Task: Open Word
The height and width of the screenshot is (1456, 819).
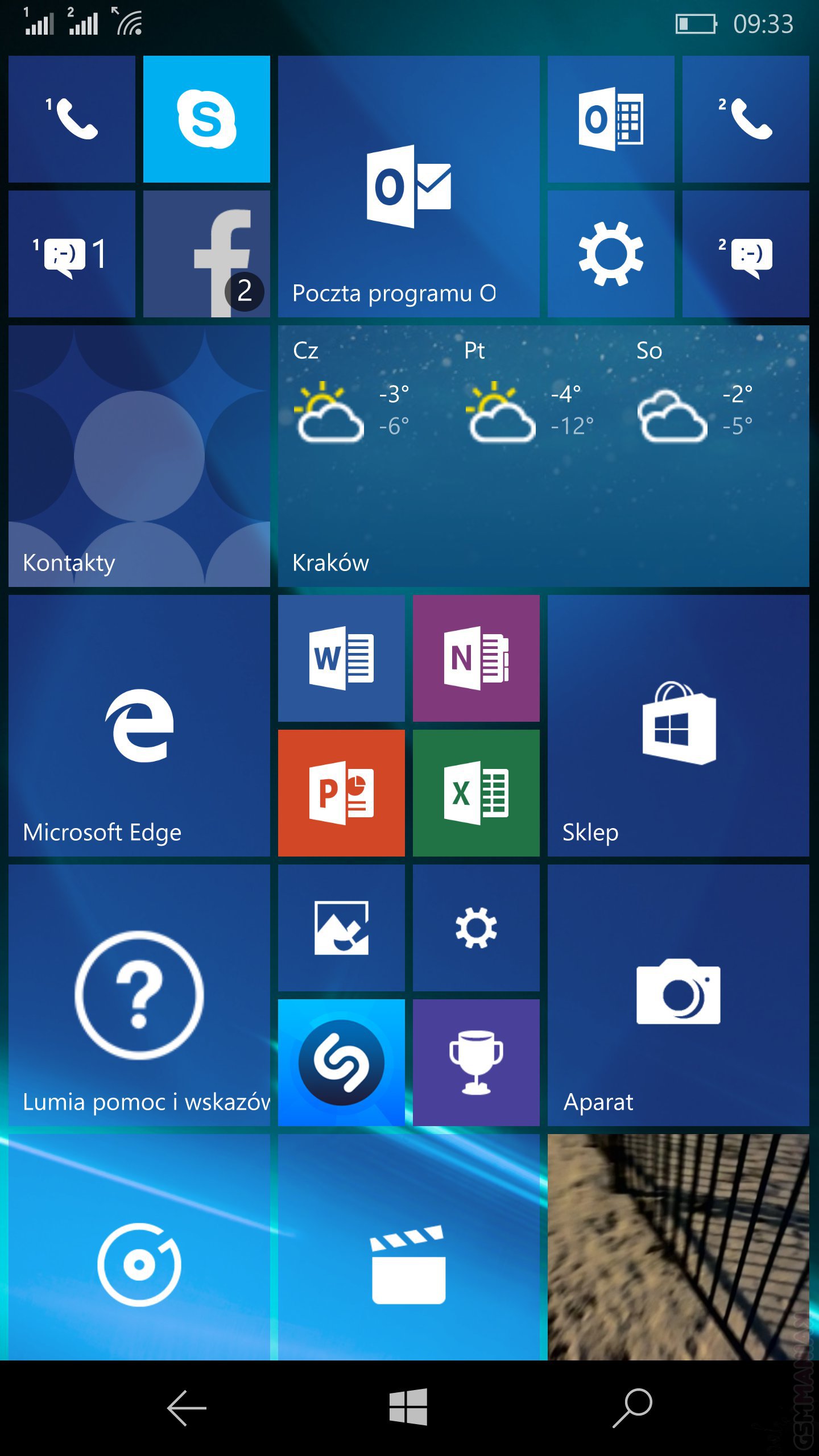Action: click(x=341, y=658)
